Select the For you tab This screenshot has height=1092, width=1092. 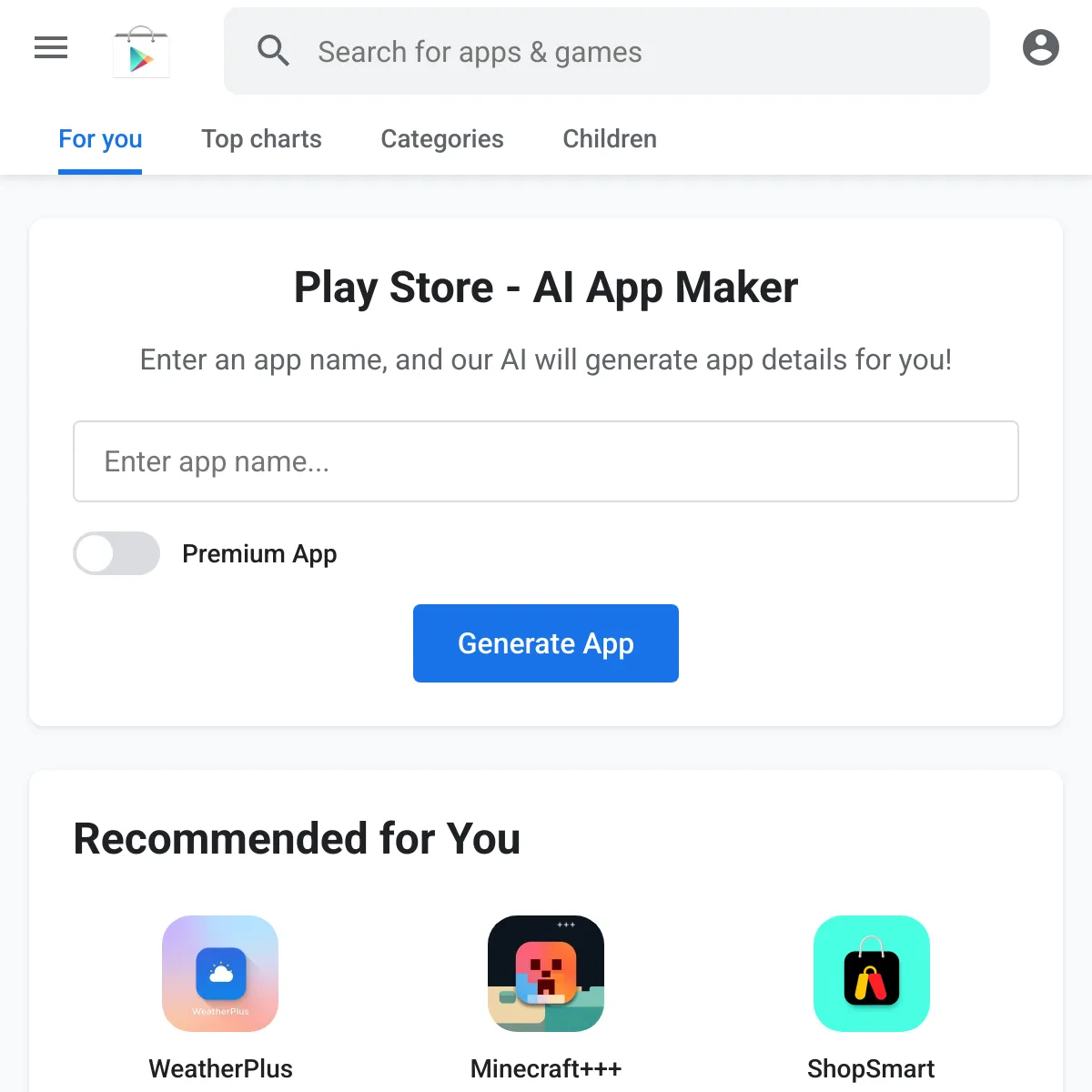tap(100, 139)
